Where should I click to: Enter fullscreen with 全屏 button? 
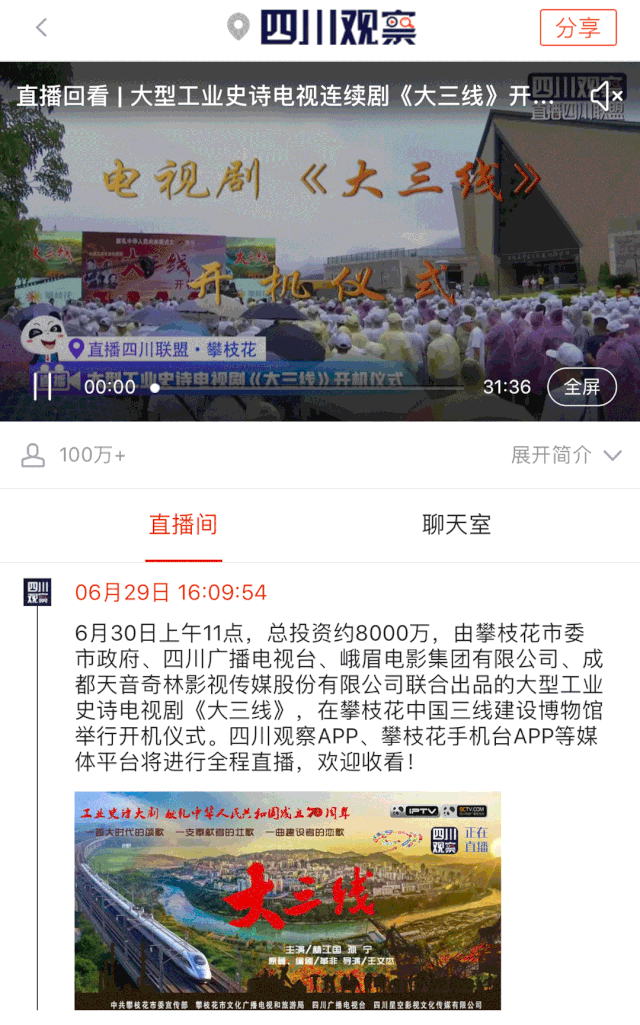[582, 387]
